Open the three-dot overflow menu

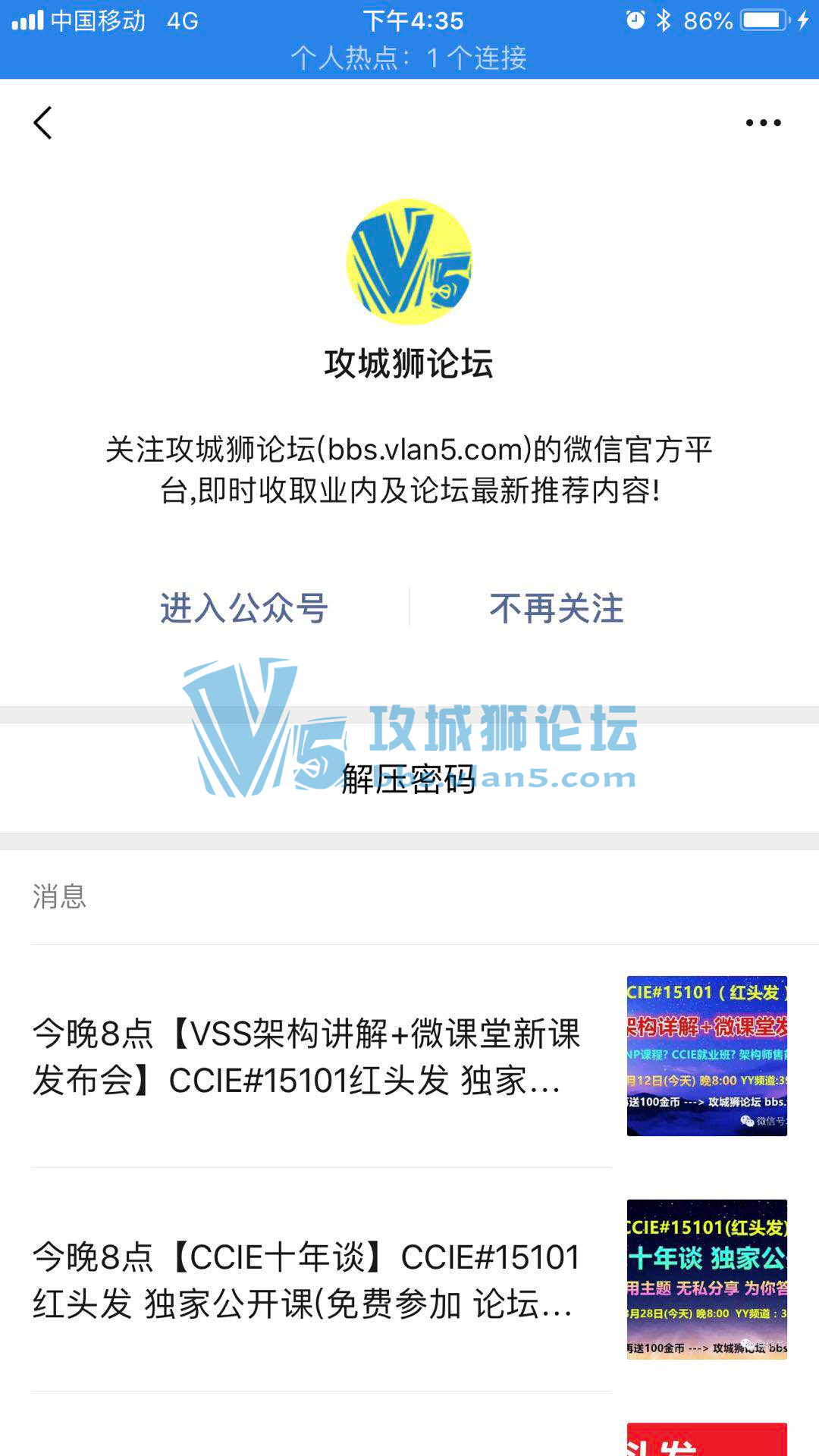coord(763,123)
